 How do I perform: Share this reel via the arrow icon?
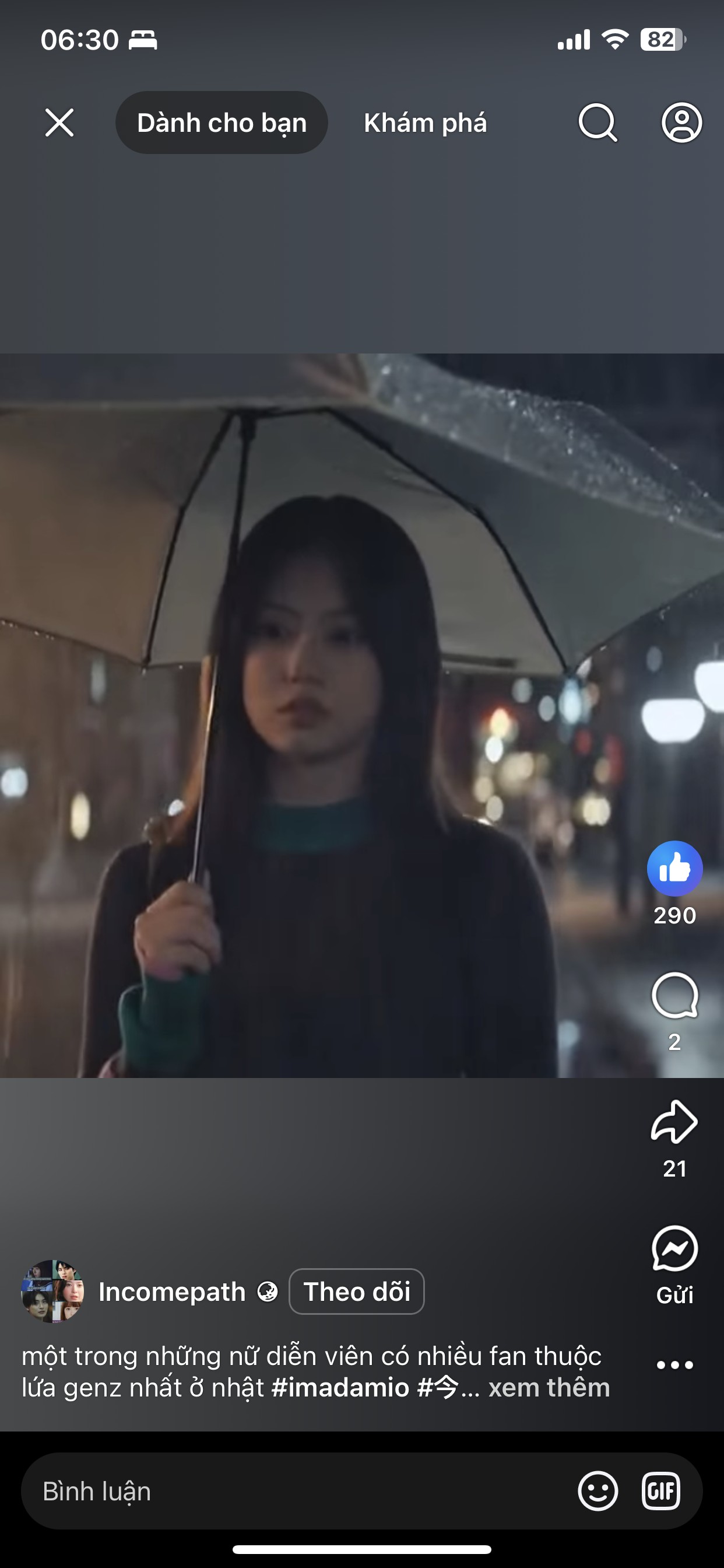pos(674,1121)
